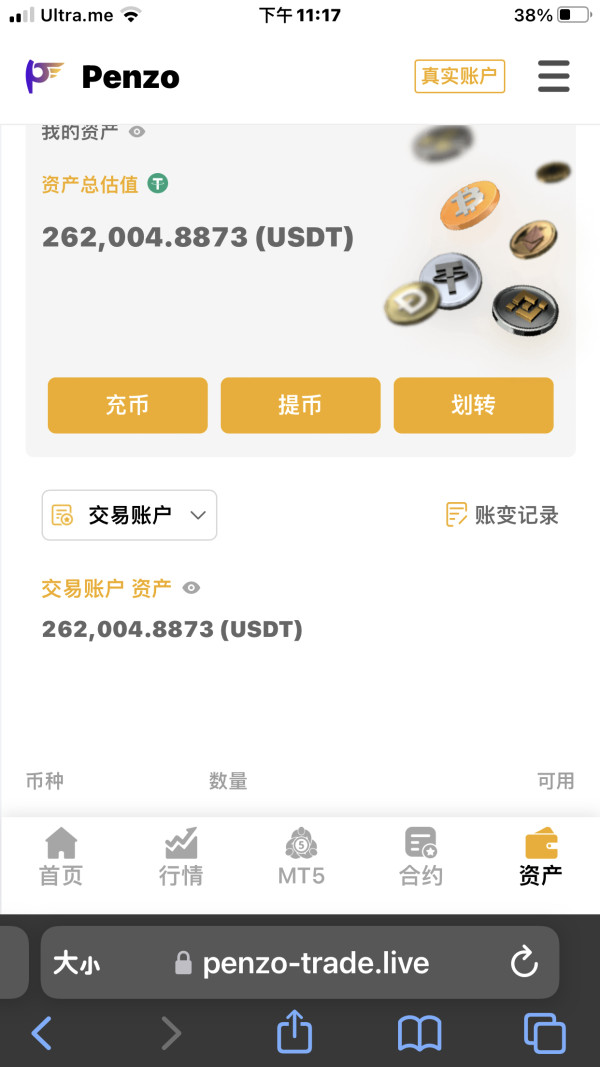Open Safari bookmarks
600x1067 pixels.
tap(420, 1033)
